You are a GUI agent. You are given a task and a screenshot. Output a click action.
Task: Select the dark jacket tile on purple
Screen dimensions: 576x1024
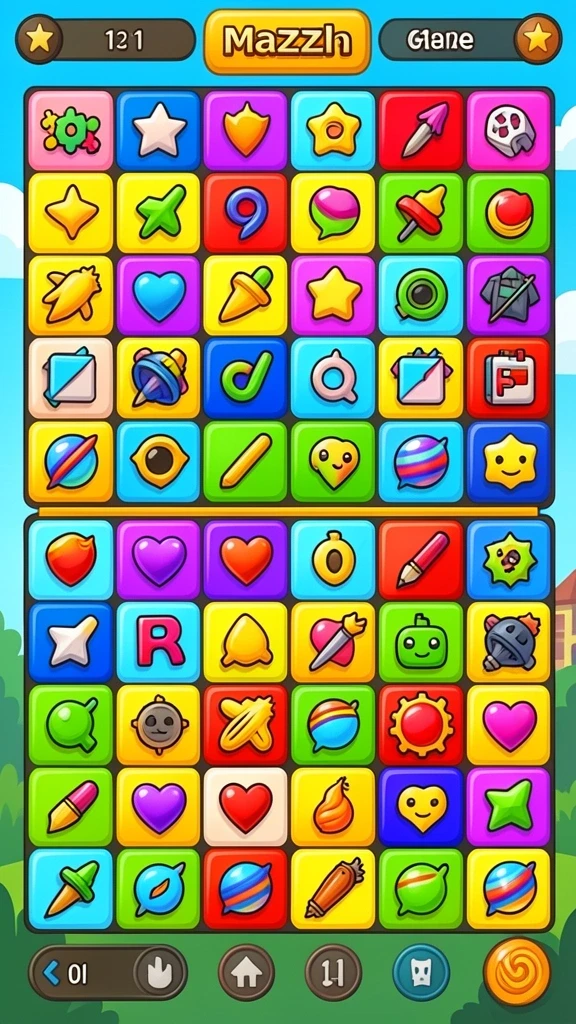pyautogui.click(x=509, y=296)
